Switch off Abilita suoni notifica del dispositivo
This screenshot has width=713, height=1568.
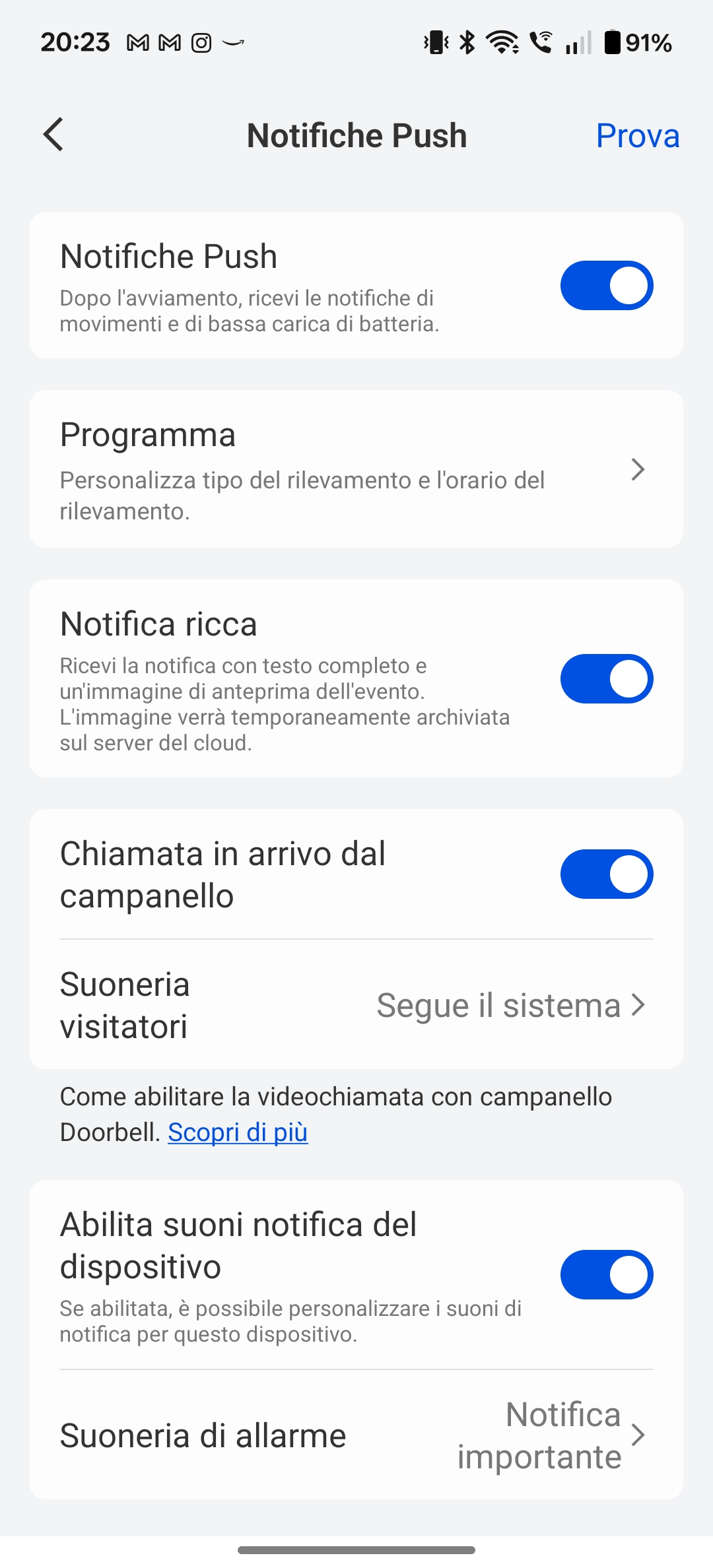tap(606, 1275)
